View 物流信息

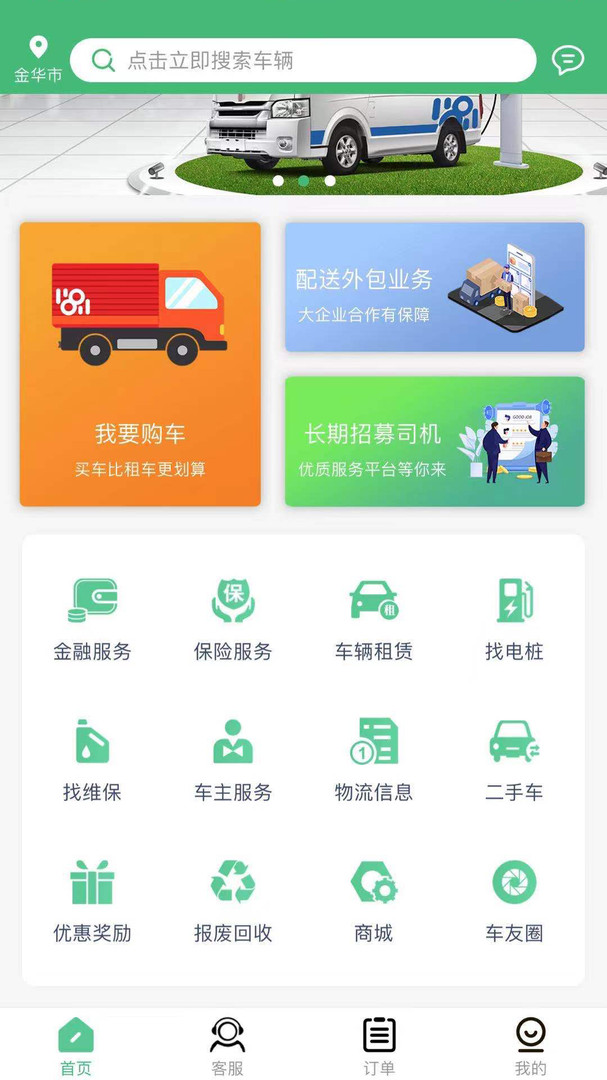pos(373,760)
